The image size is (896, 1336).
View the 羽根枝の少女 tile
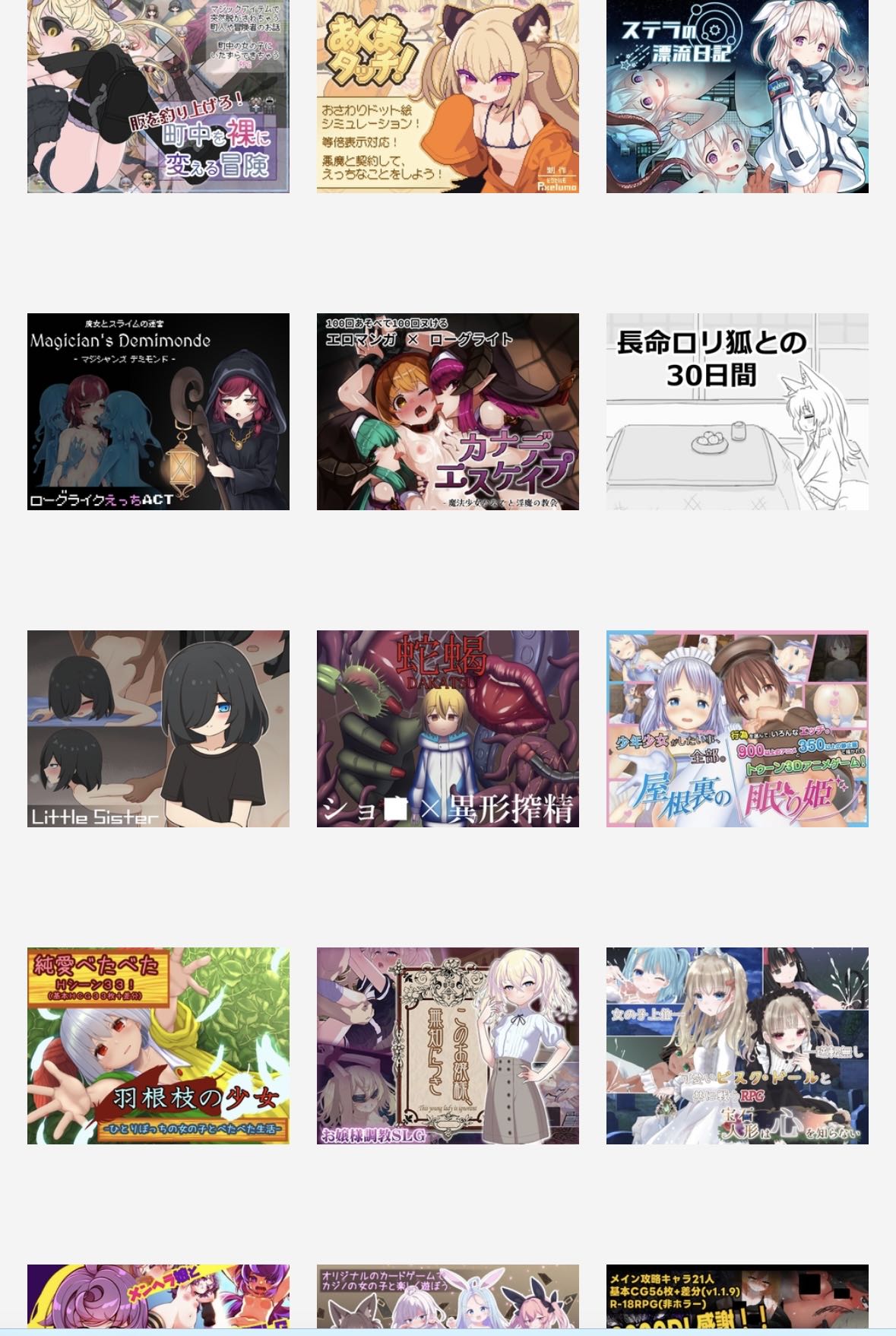click(158, 1046)
